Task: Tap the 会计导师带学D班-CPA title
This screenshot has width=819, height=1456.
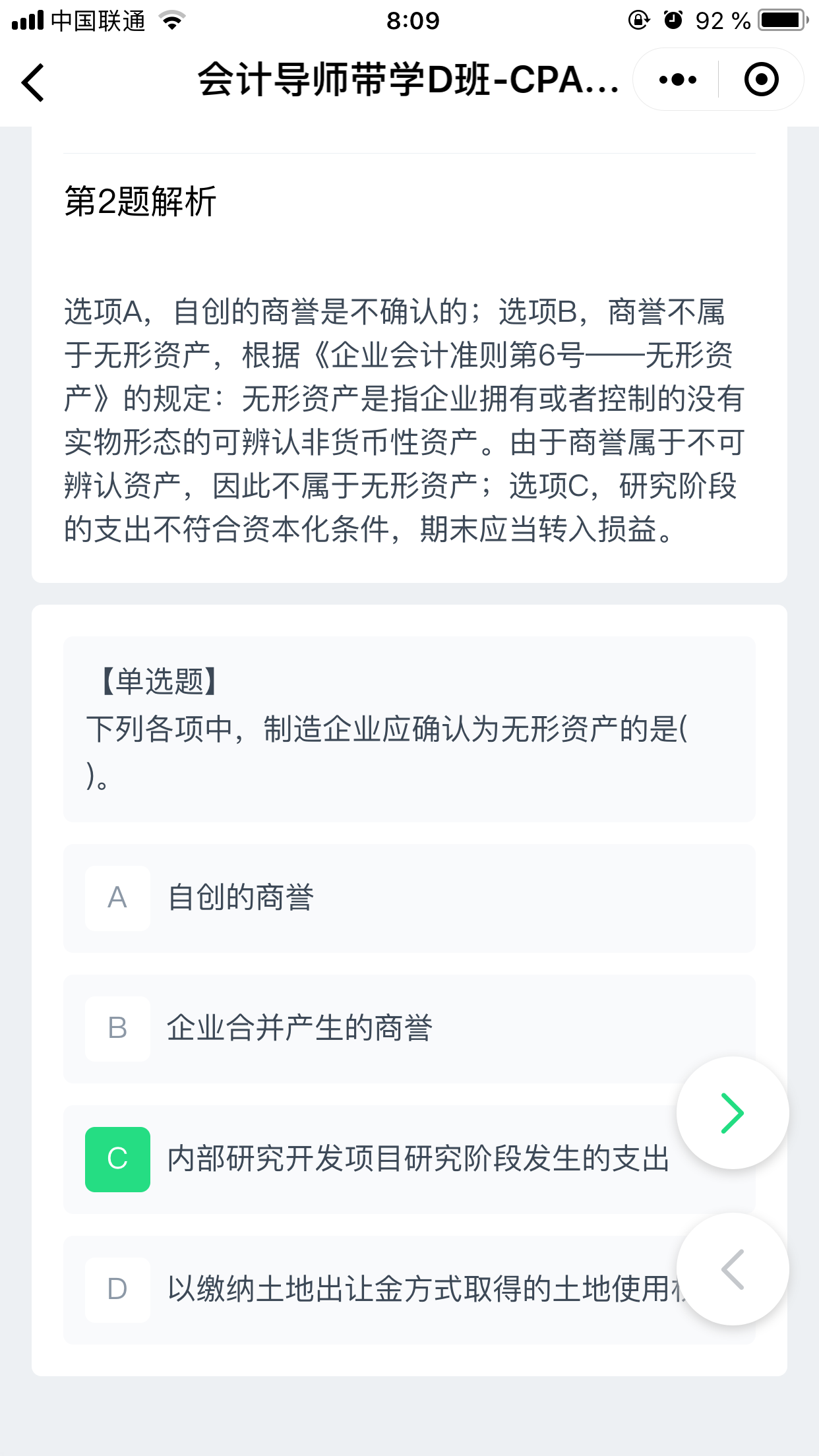Action: pyautogui.click(x=409, y=79)
